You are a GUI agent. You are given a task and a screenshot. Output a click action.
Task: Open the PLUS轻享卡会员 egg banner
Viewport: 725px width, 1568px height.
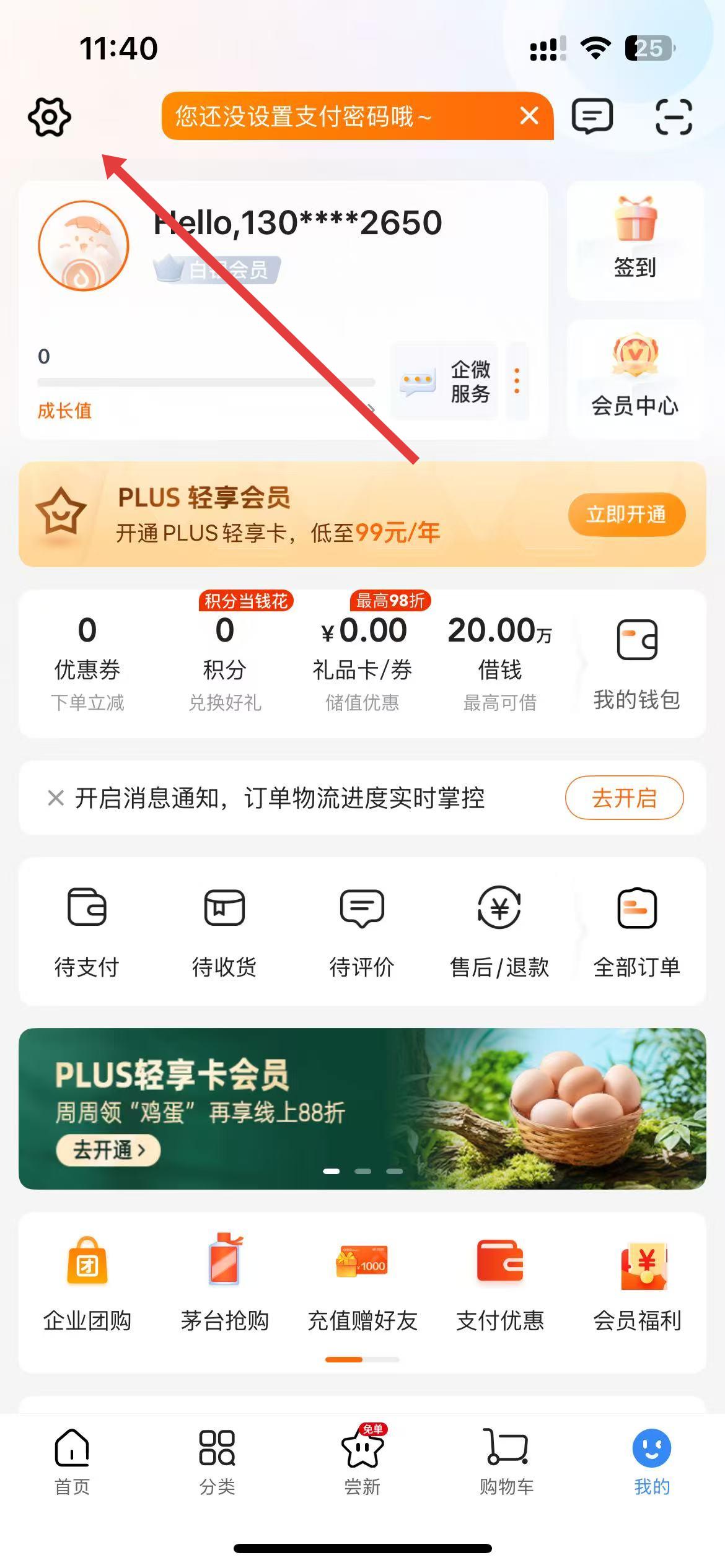[x=362, y=1108]
